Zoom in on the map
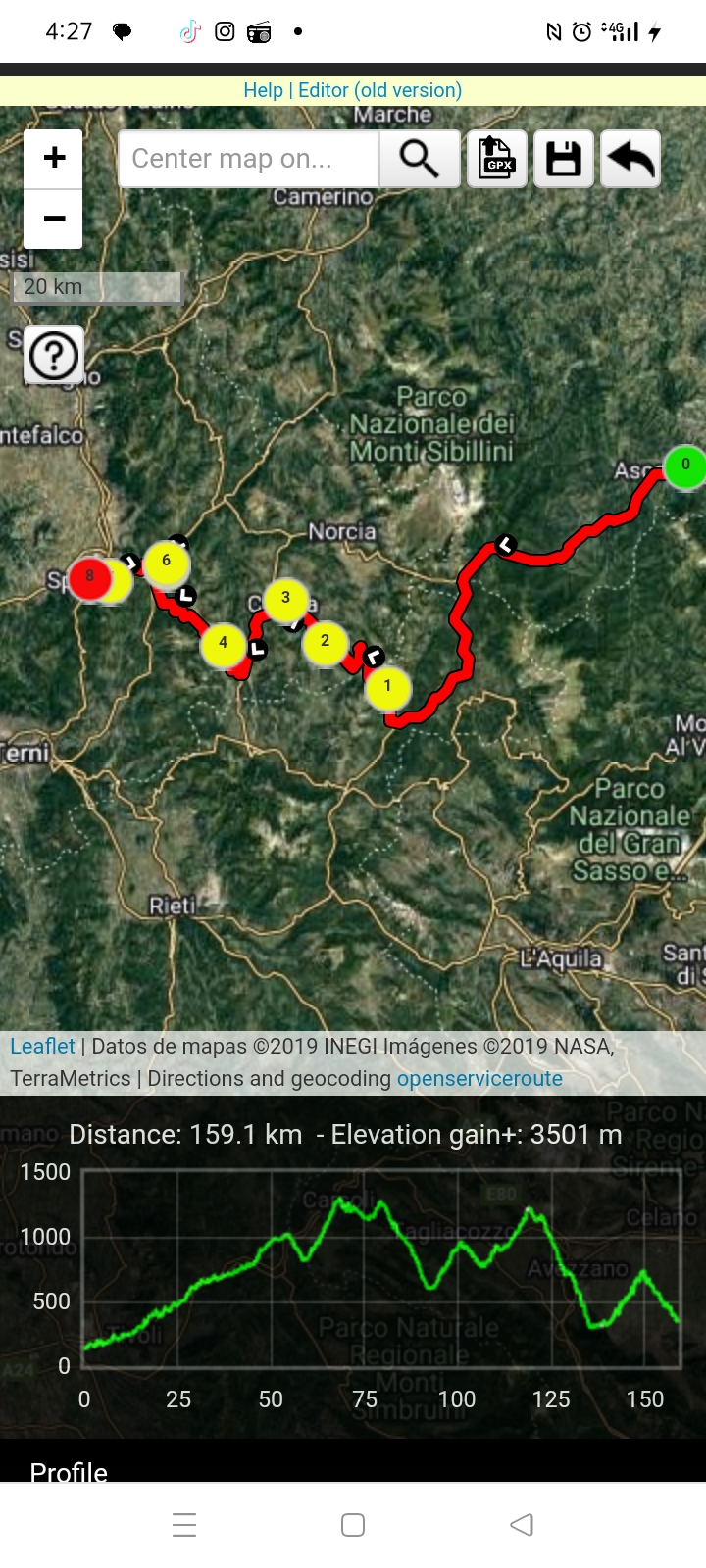This screenshot has height=1568, width=706. coord(54,158)
